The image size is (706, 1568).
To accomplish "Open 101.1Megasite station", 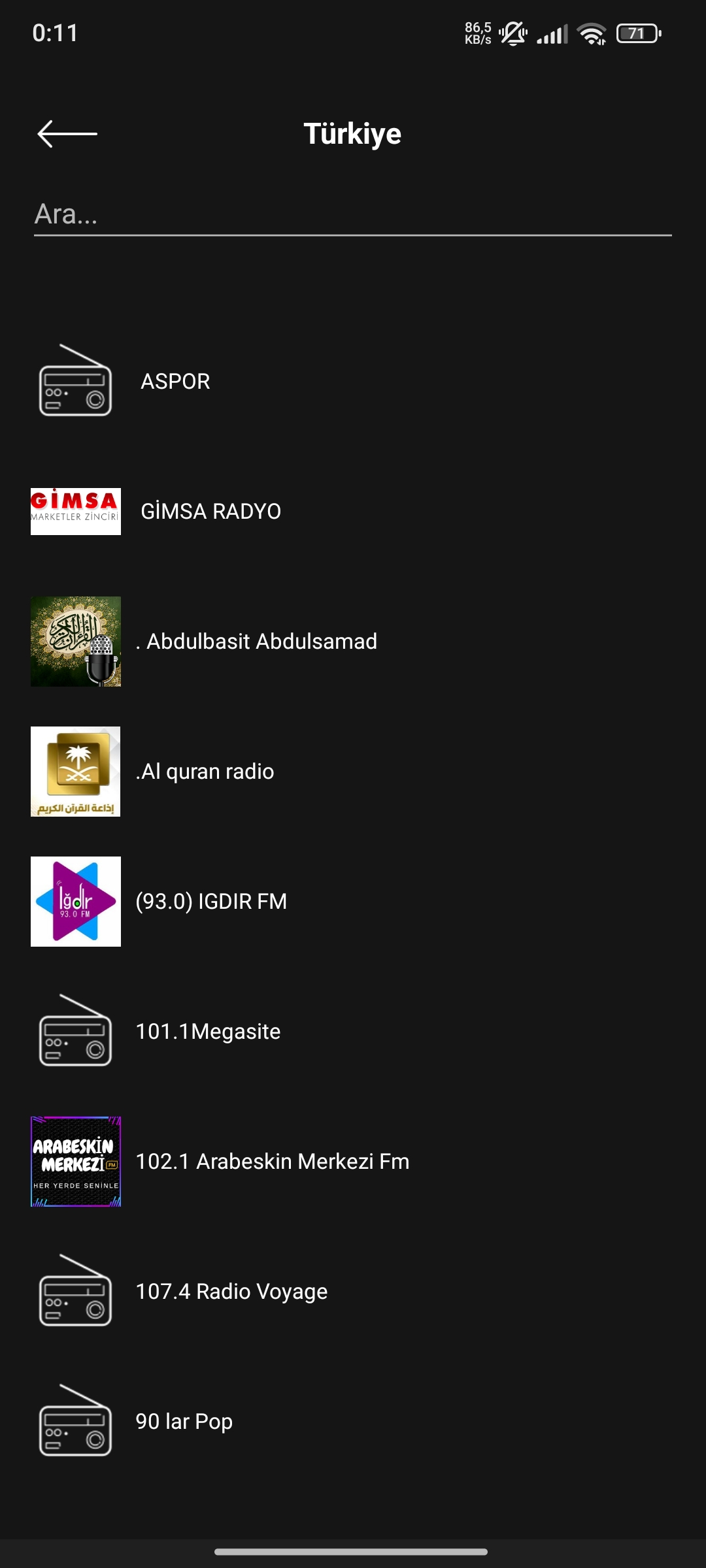I will (x=208, y=1032).
